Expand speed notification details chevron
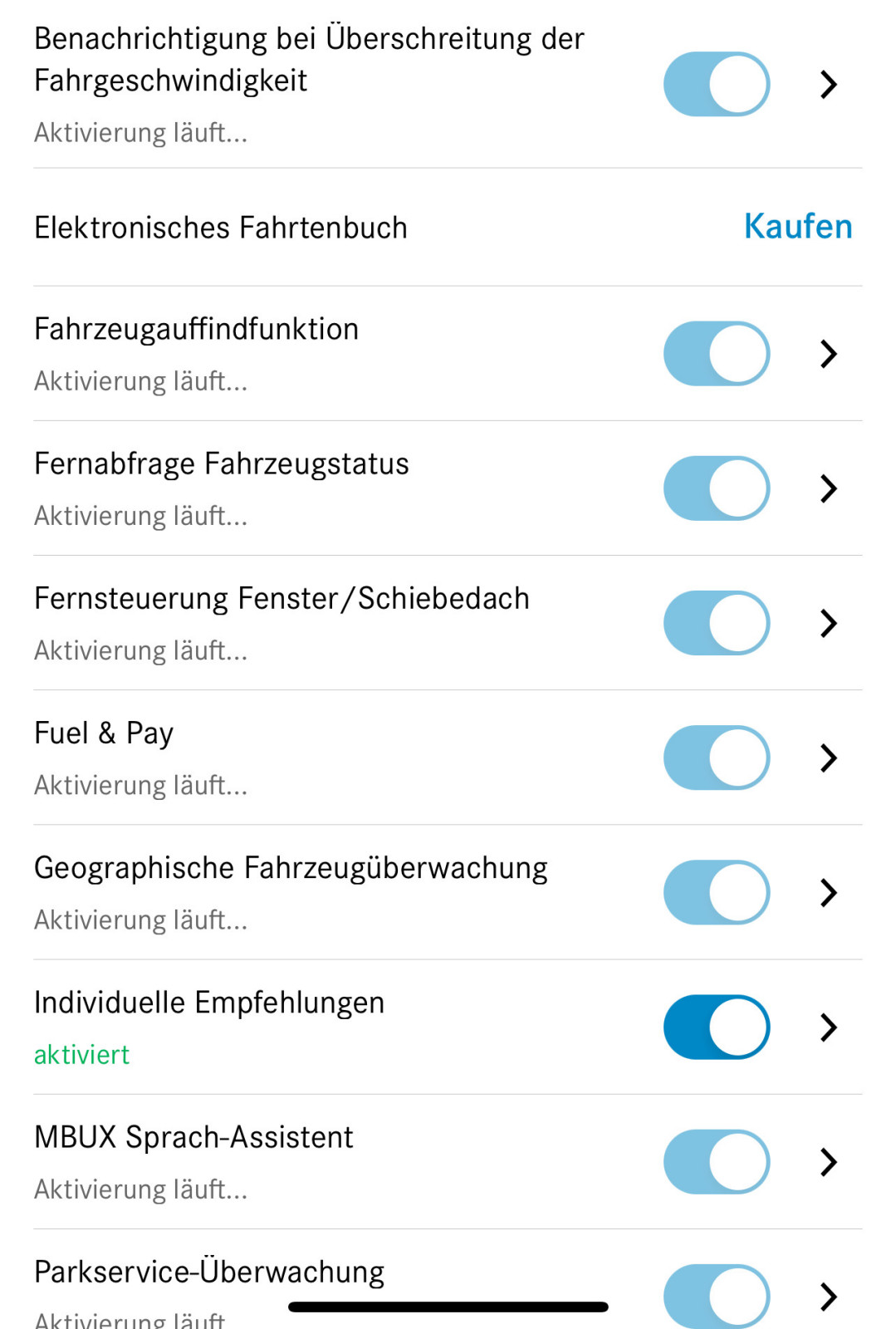 pyautogui.click(x=827, y=83)
